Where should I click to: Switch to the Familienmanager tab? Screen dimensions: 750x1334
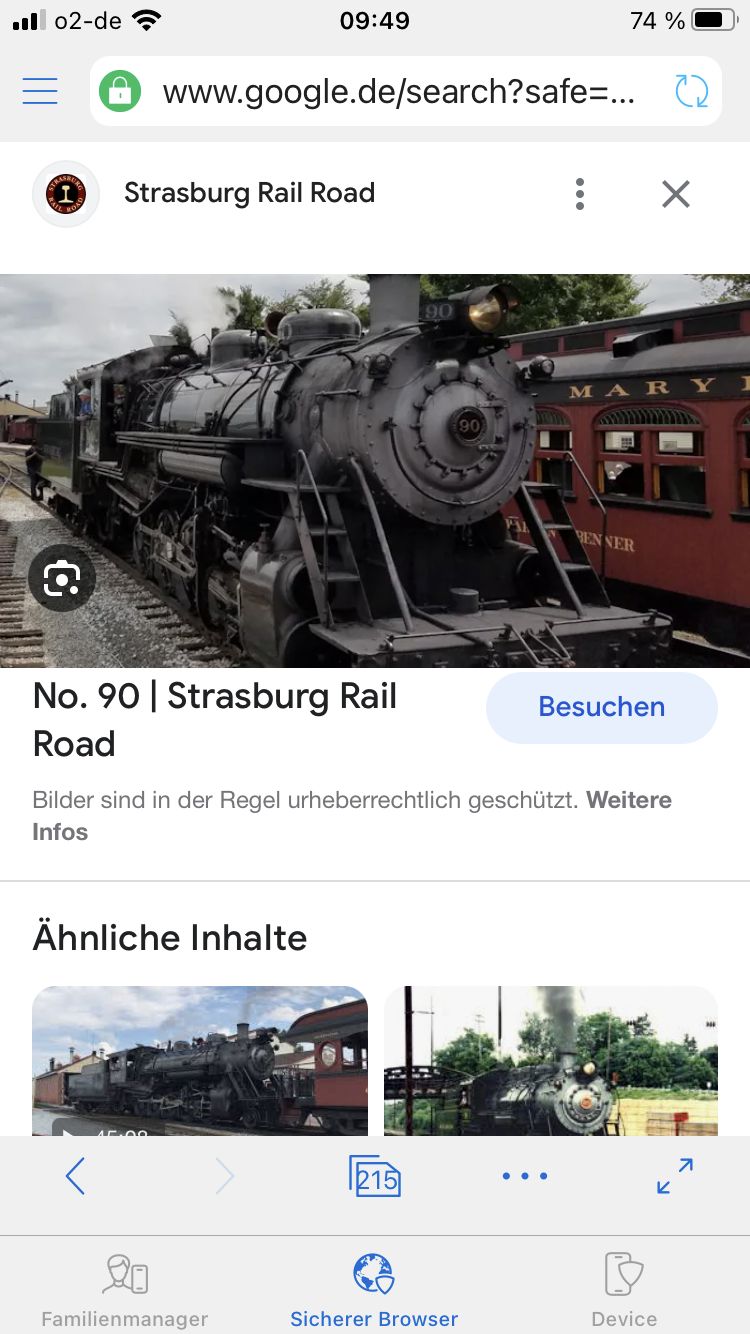(x=125, y=1290)
